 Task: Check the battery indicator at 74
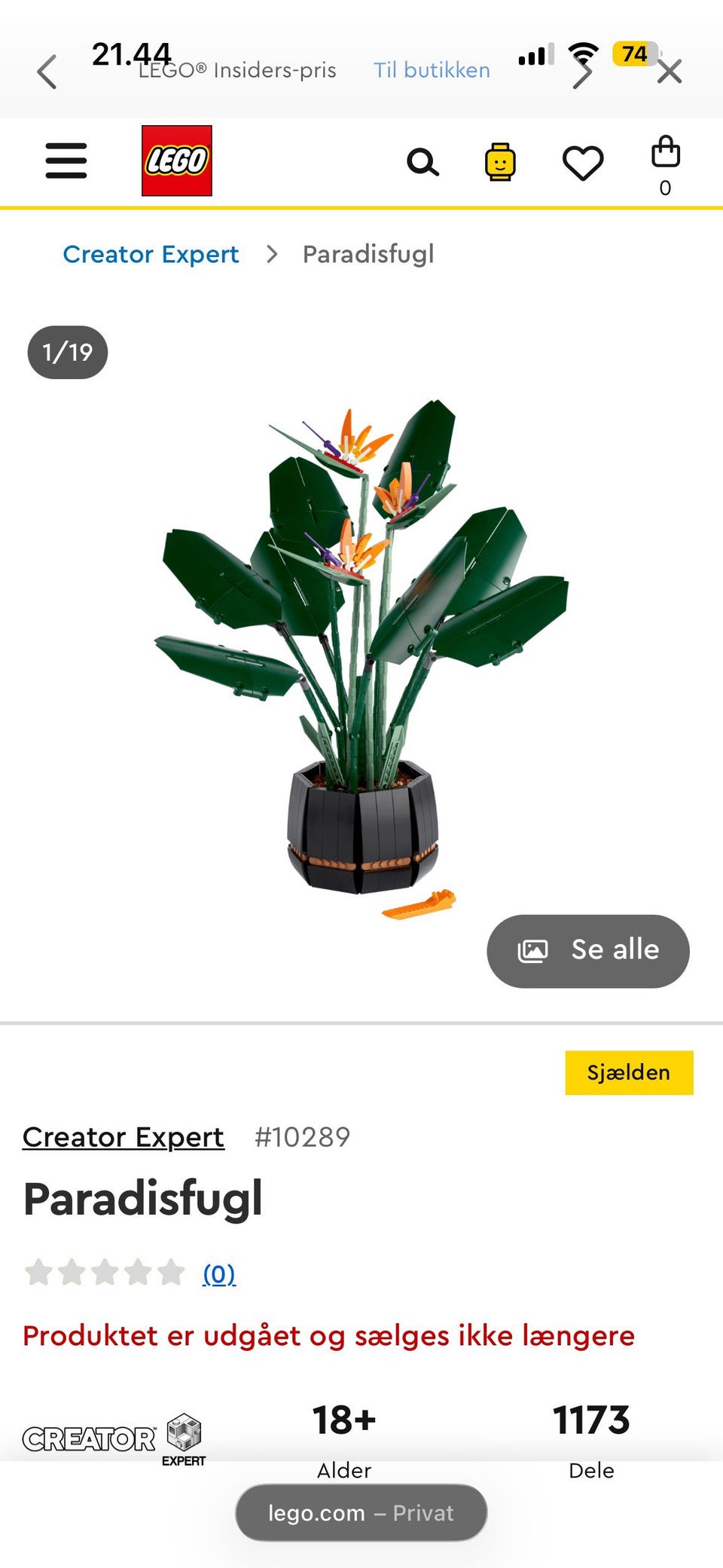coord(635,54)
